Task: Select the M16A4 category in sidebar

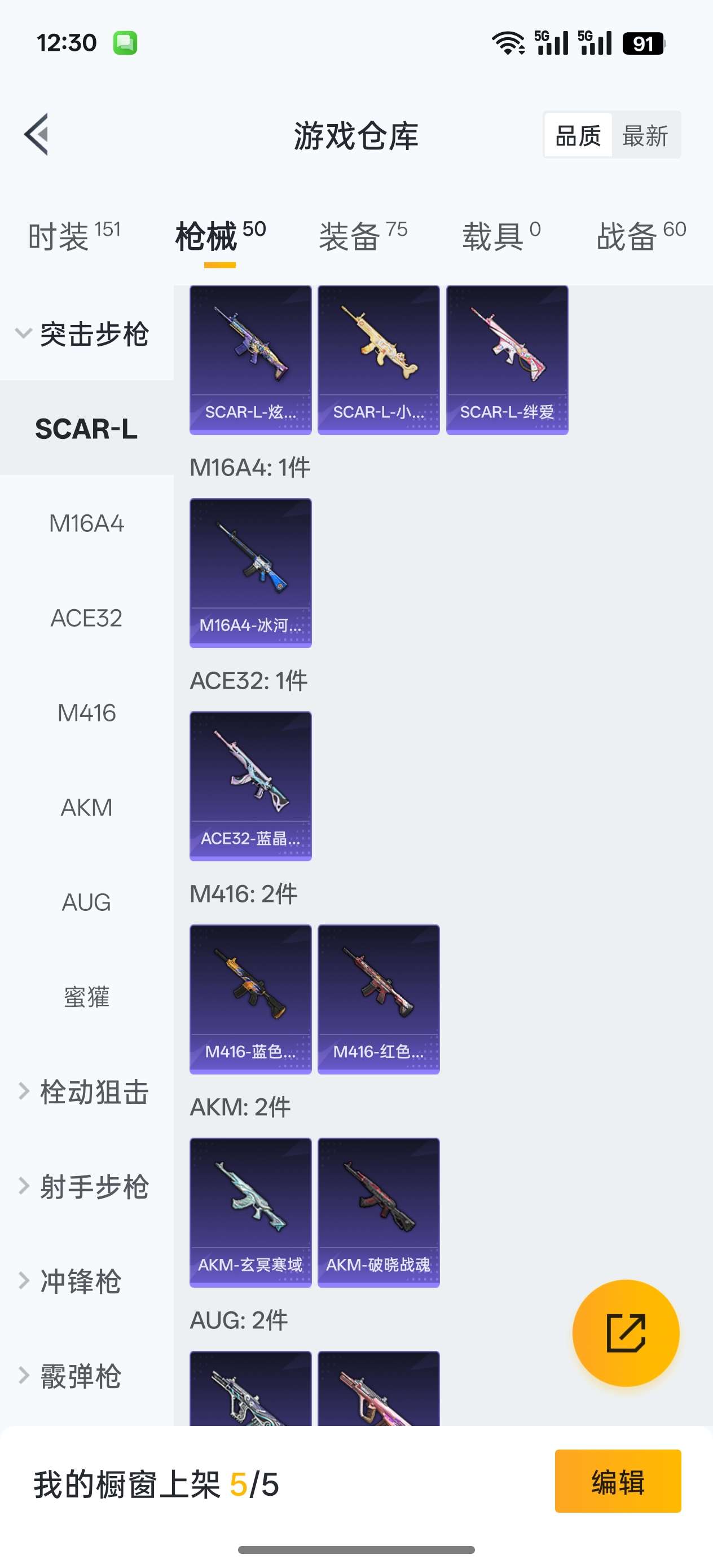Action: tap(87, 522)
